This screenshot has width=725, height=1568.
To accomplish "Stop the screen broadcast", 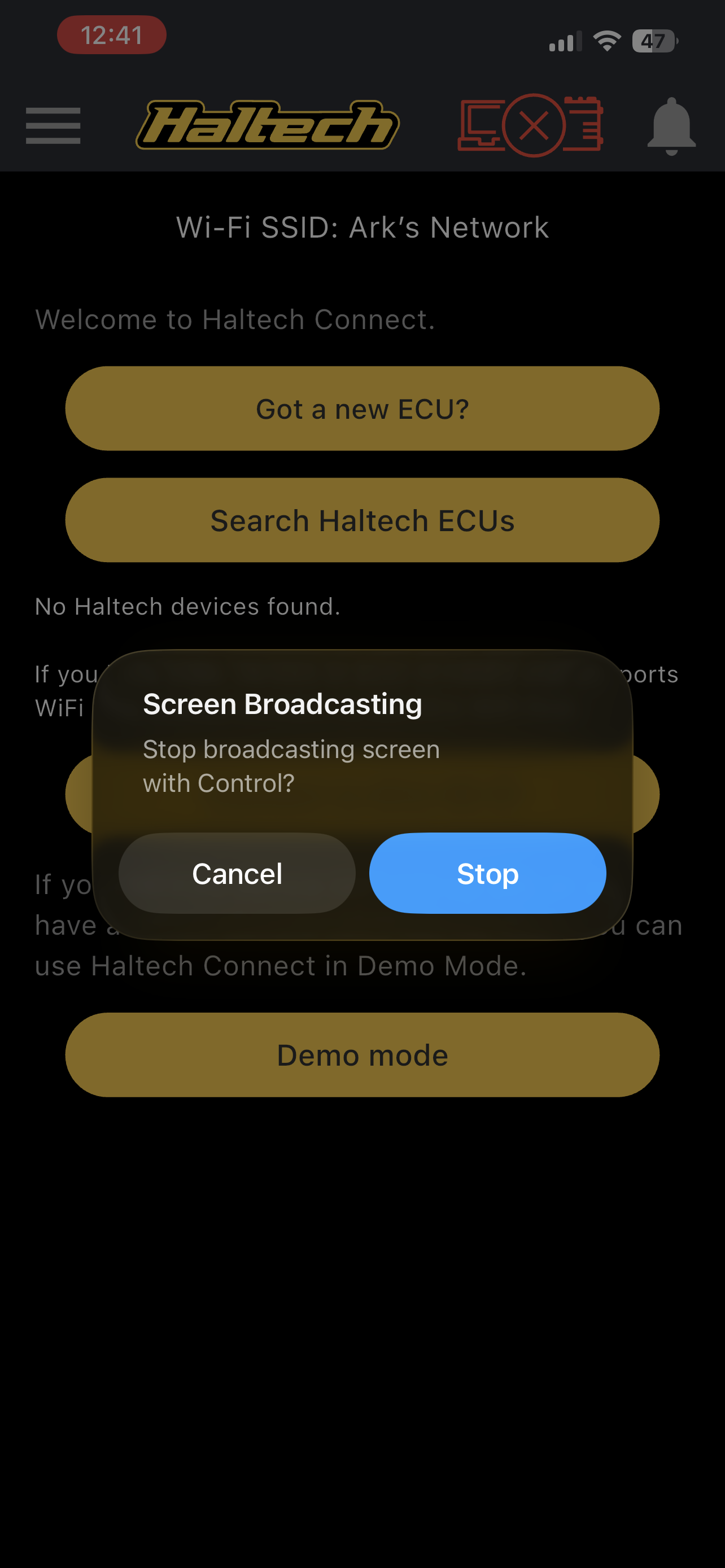I will 487,874.
